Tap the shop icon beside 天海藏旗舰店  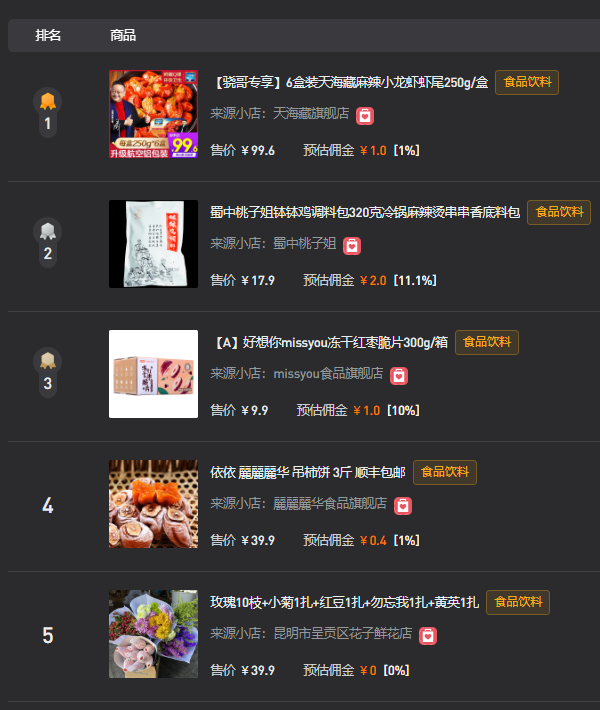pyautogui.click(x=365, y=115)
